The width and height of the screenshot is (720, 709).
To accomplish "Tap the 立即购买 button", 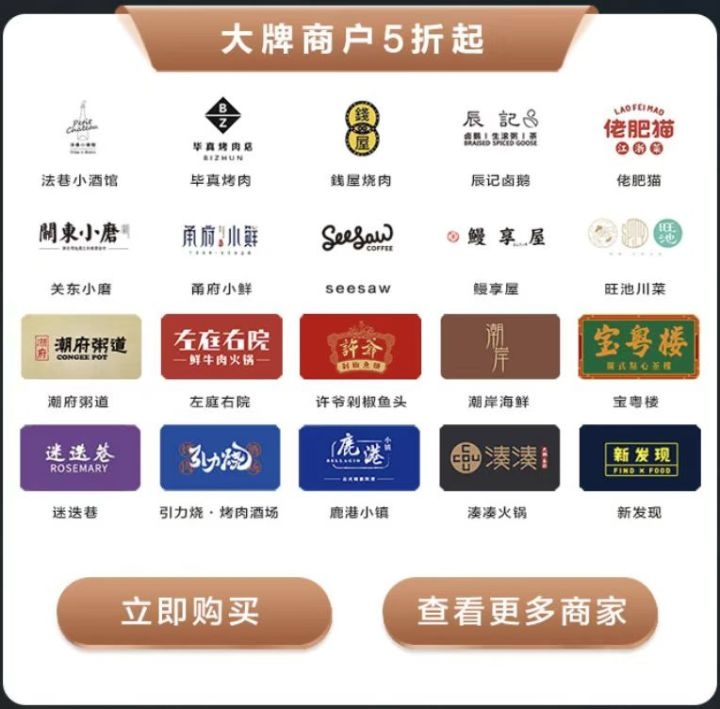I will pyautogui.click(x=193, y=612).
